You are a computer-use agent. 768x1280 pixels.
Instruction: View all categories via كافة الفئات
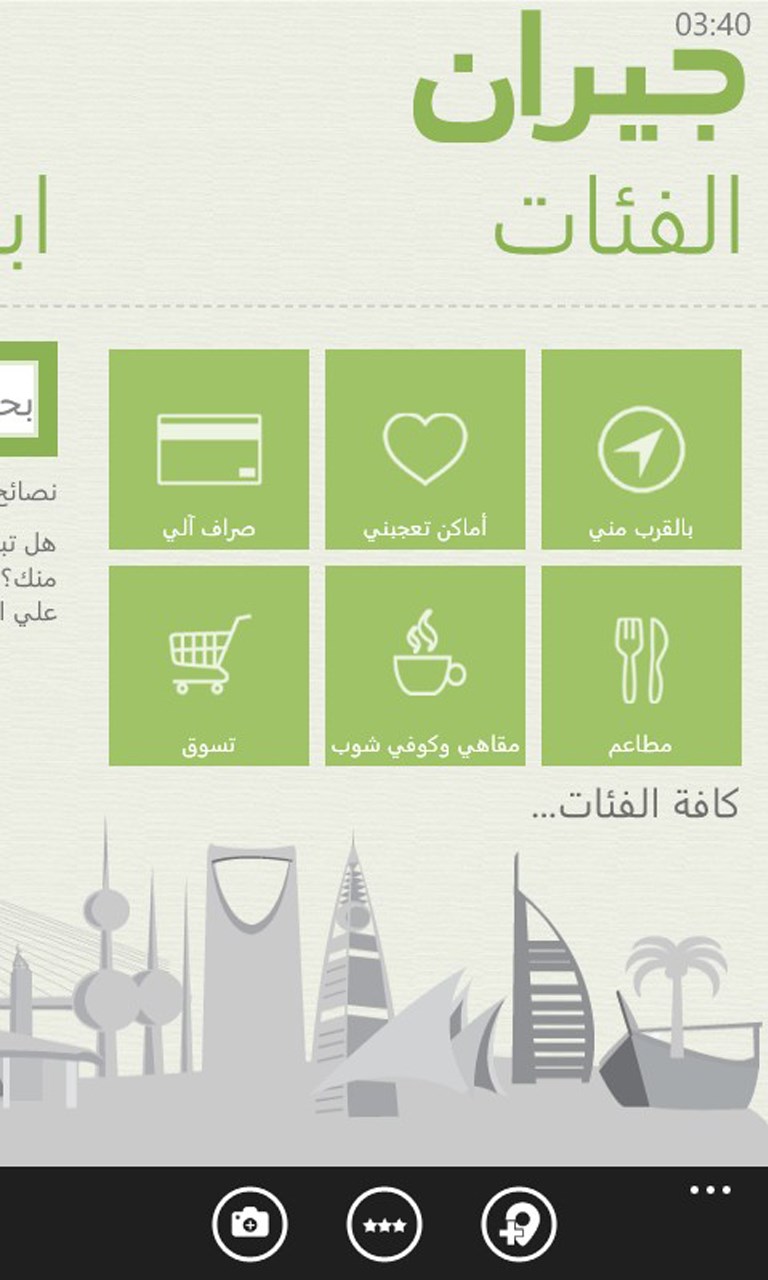point(634,803)
